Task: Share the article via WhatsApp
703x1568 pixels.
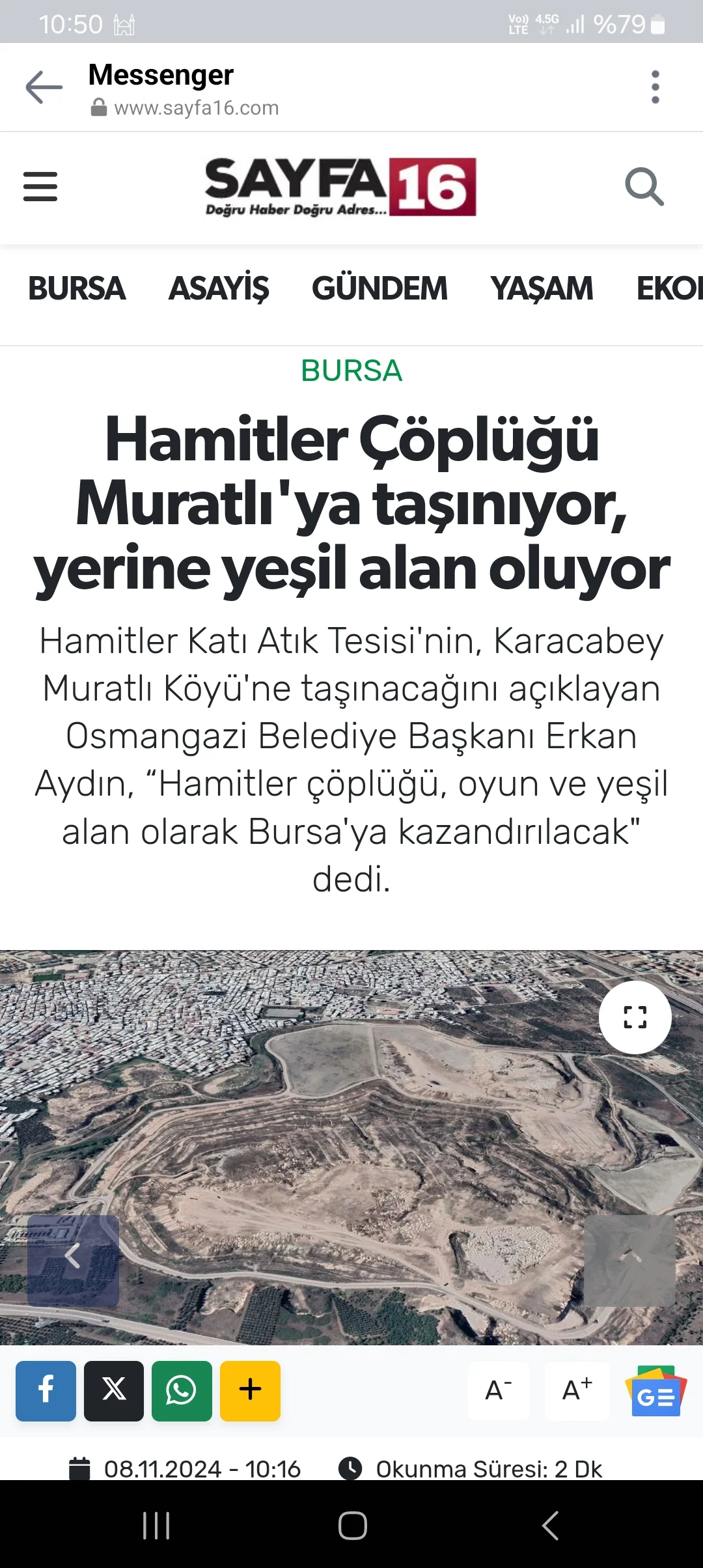Action: (x=182, y=1391)
